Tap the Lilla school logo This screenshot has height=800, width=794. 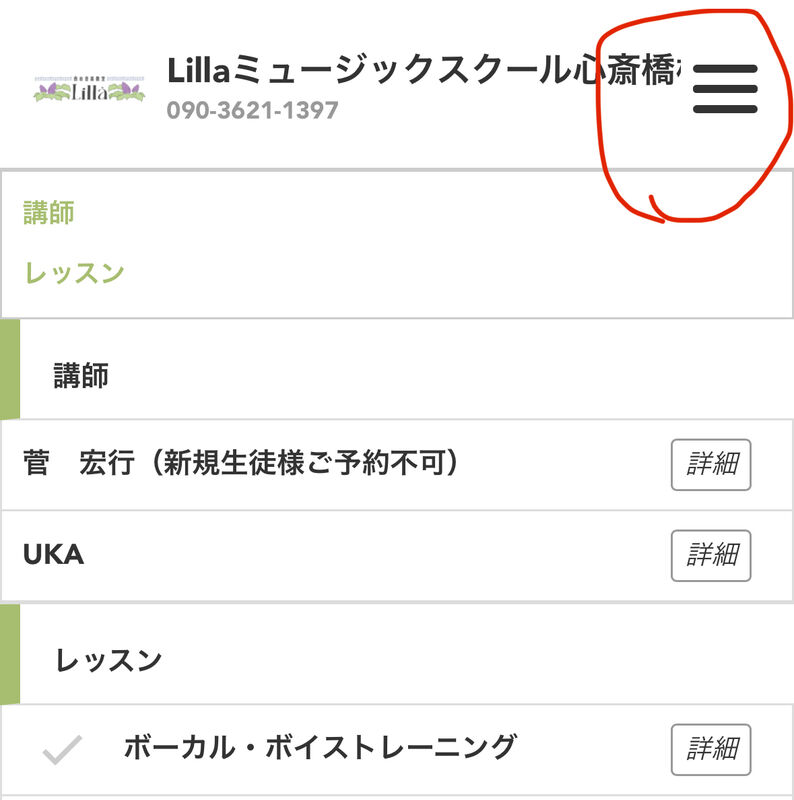90,90
